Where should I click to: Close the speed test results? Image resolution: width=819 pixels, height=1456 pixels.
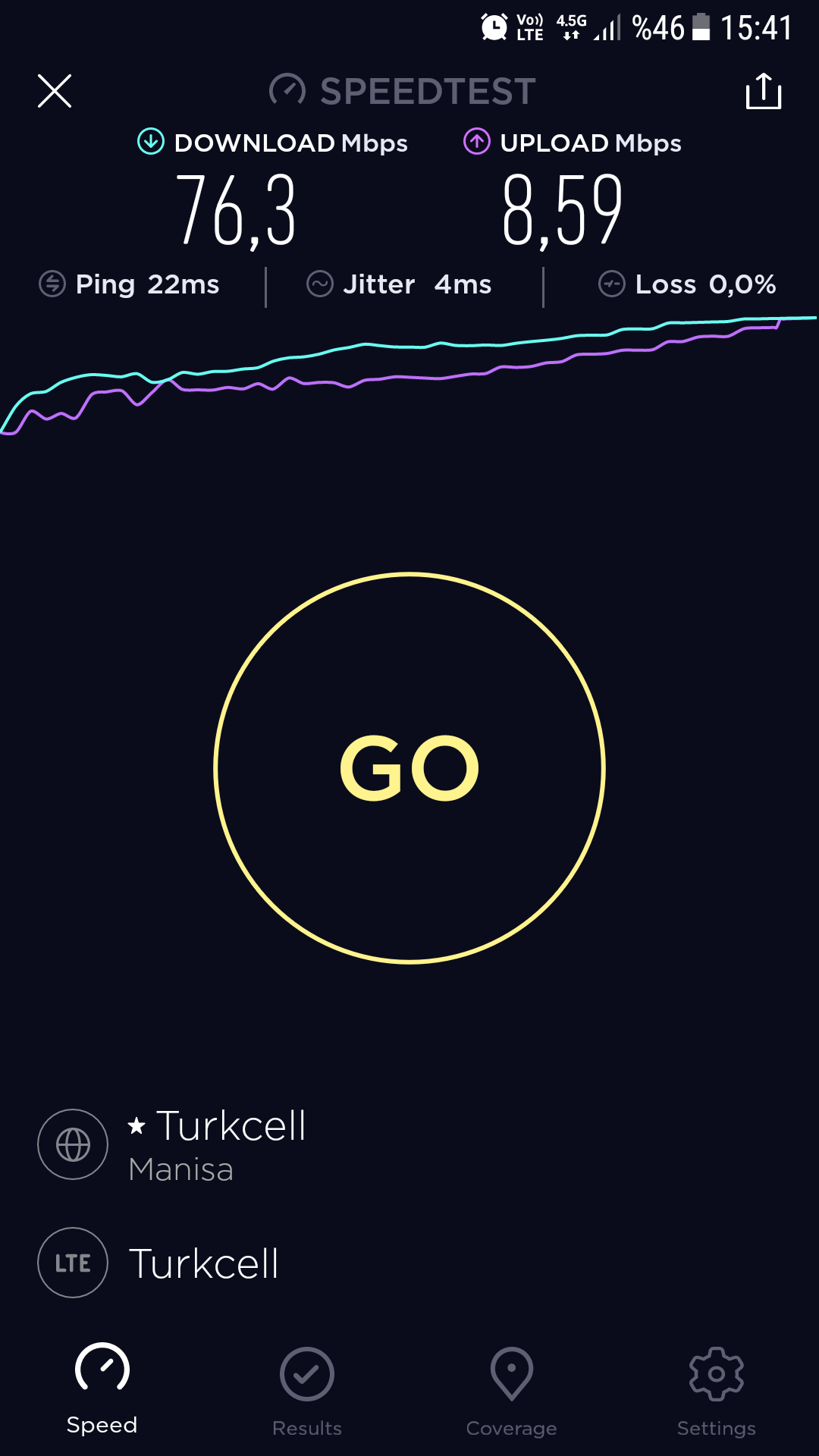pyautogui.click(x=55, y=91)
